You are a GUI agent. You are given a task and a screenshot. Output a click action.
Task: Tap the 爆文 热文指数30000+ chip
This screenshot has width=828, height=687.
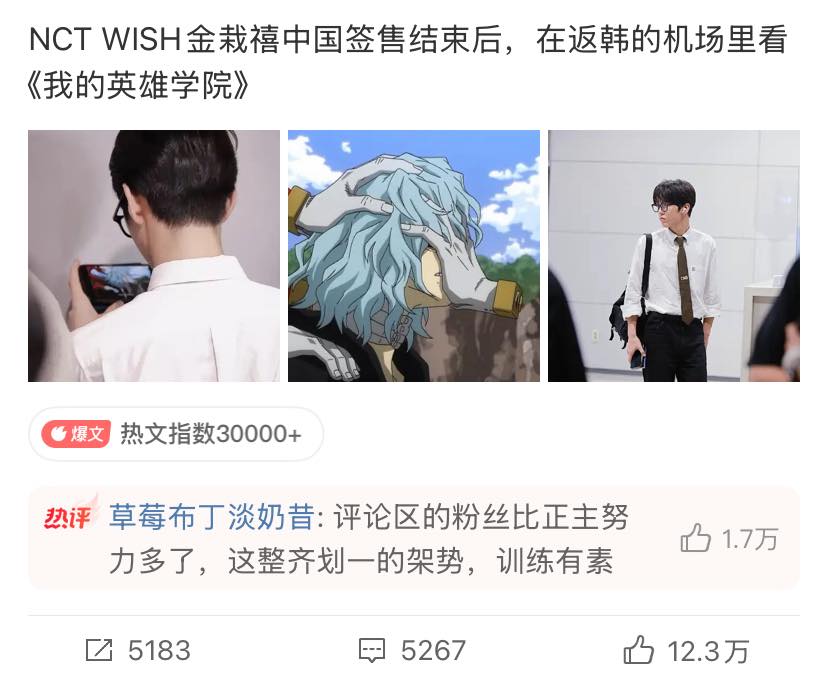176,434
